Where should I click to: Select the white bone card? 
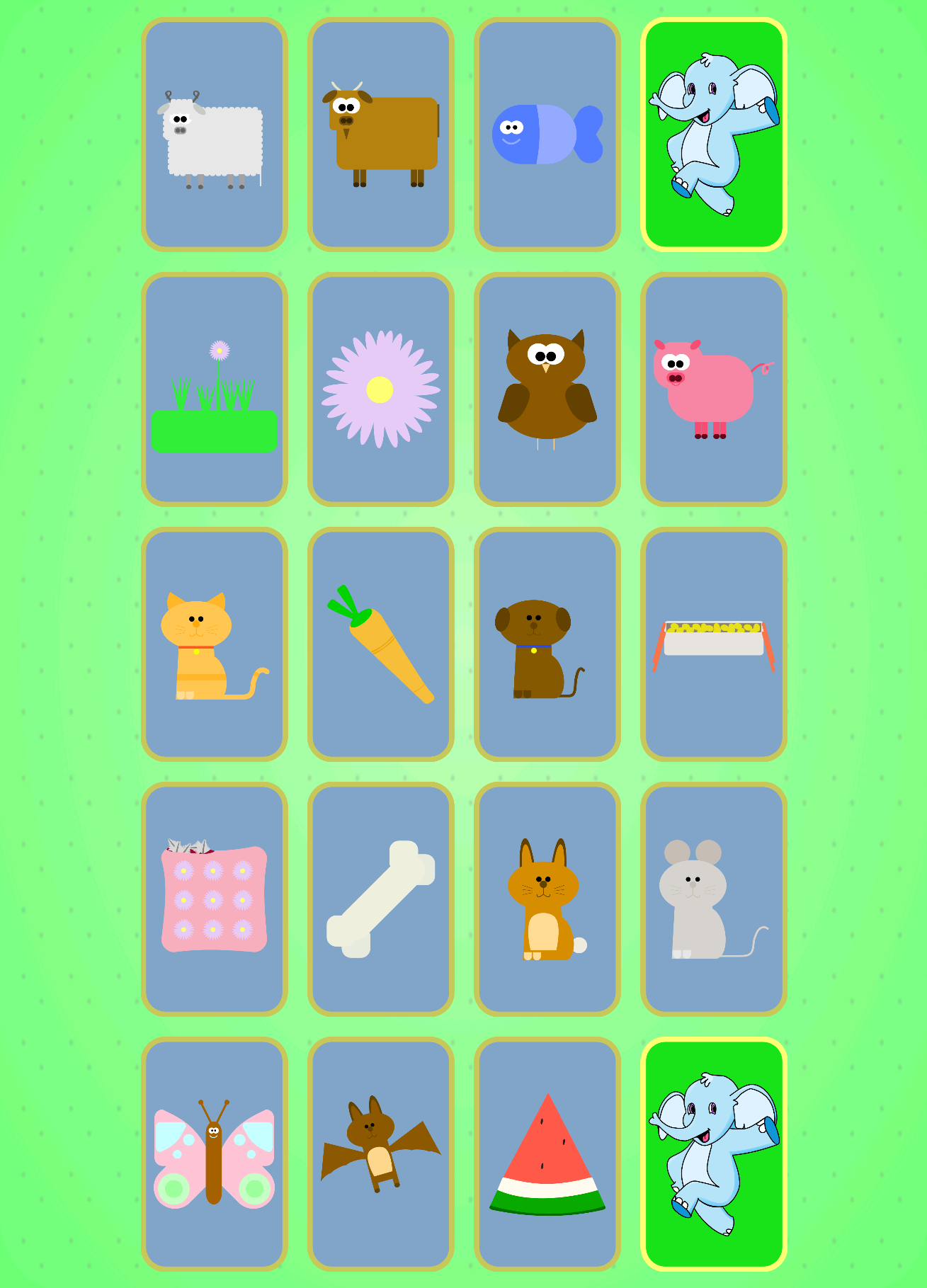(381, 899)
